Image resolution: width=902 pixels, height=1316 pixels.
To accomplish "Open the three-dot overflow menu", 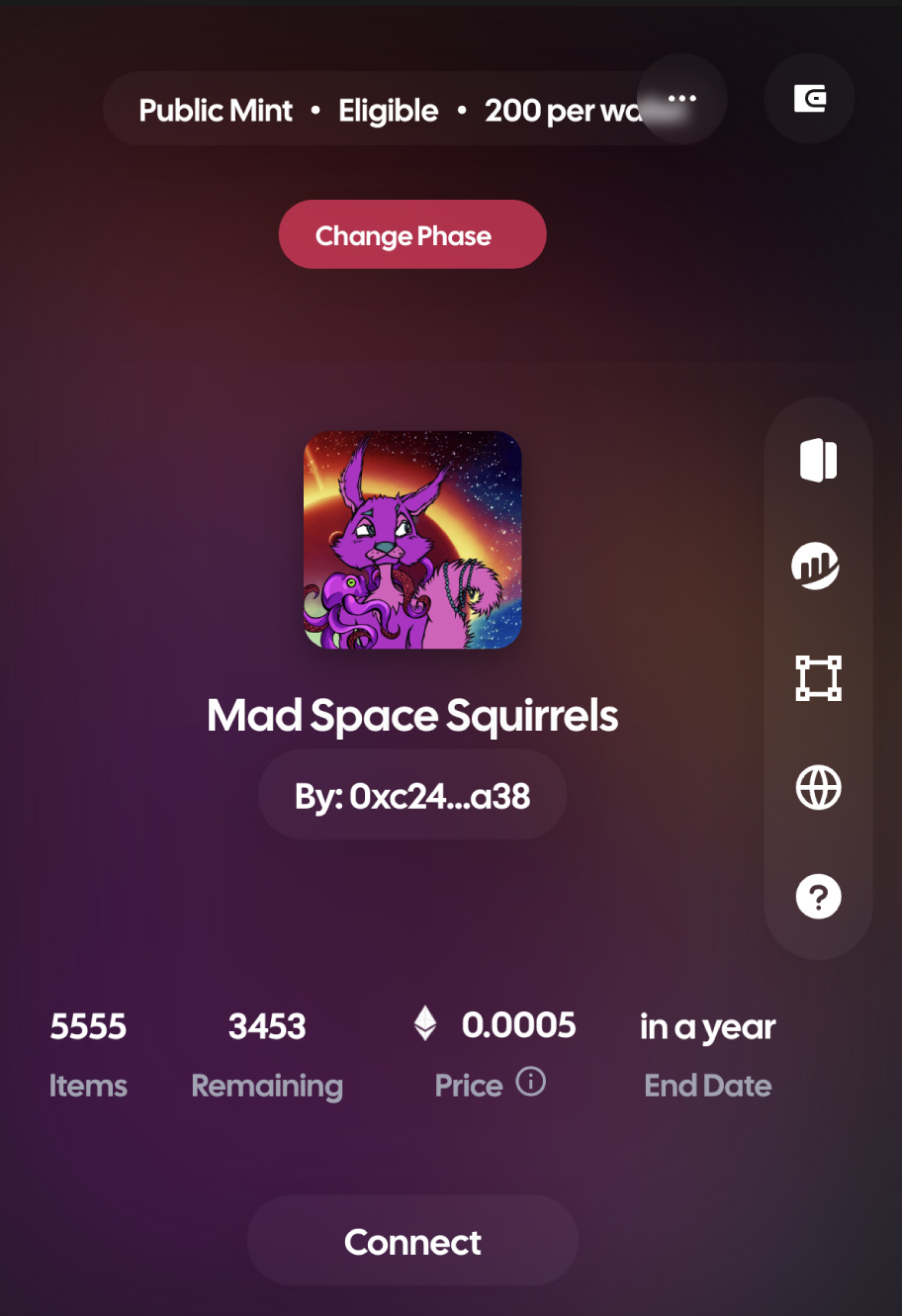I will coord(682,99).
